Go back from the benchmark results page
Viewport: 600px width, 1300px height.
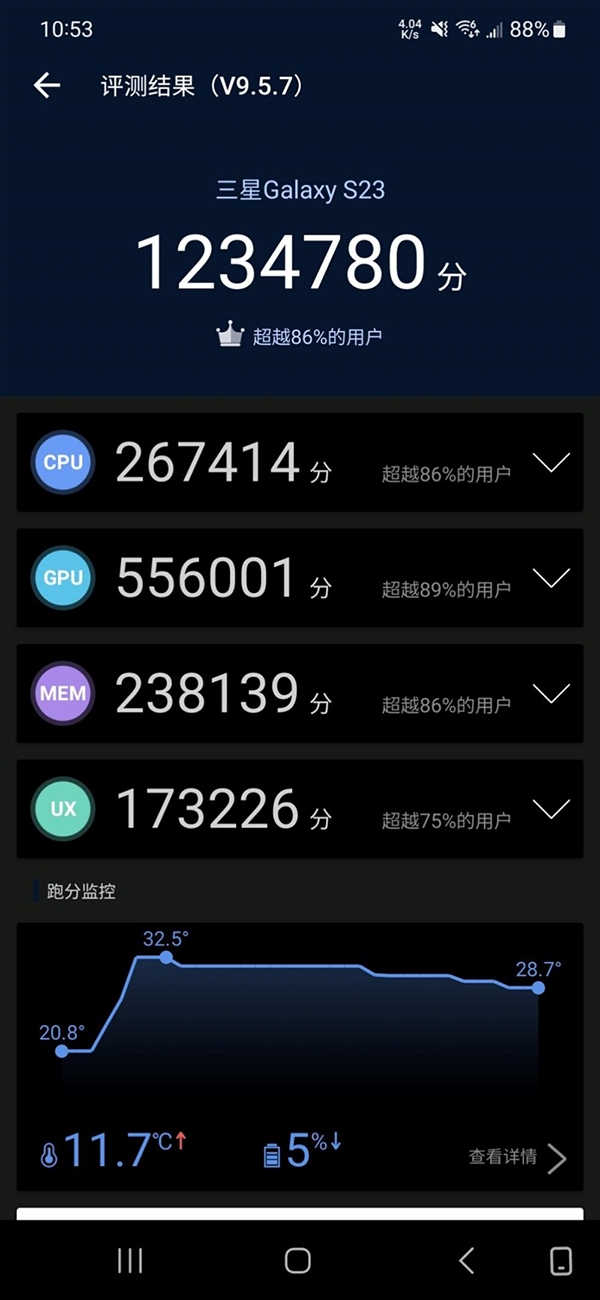(x=47, y=86)
